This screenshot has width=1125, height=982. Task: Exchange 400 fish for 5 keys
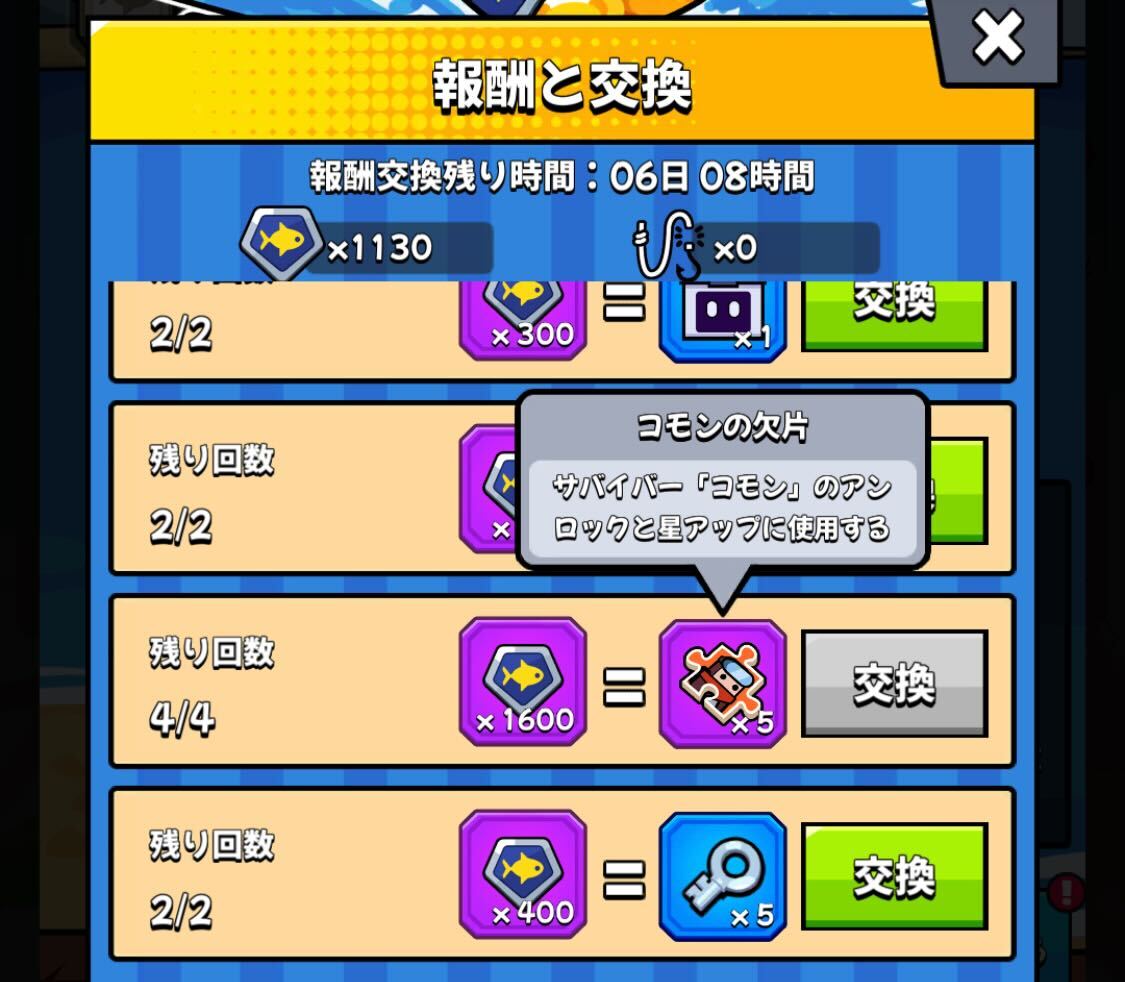pyautogui.click(x=894, y=876)
